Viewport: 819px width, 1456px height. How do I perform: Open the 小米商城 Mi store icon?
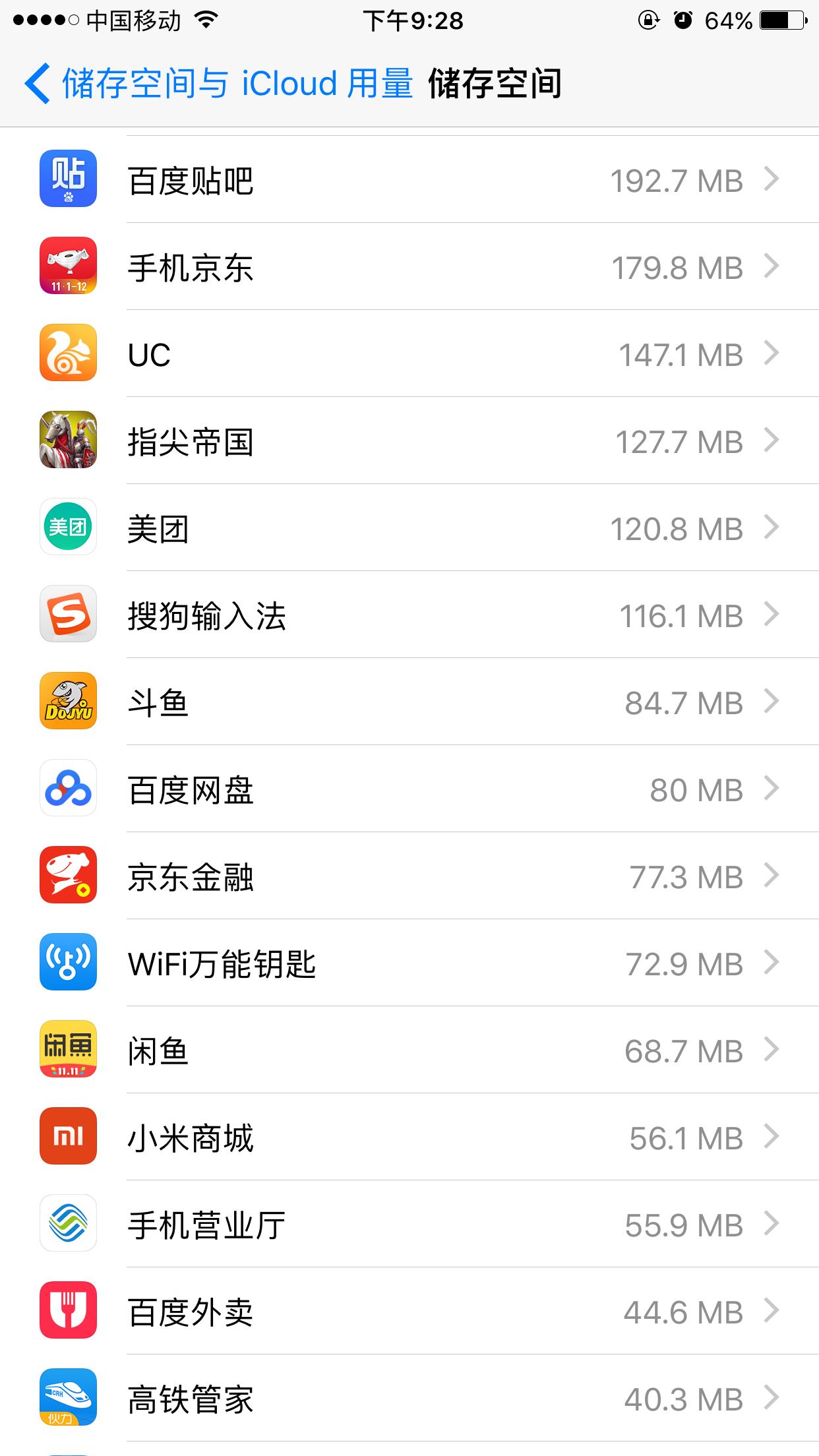[x=68, y=1136]
